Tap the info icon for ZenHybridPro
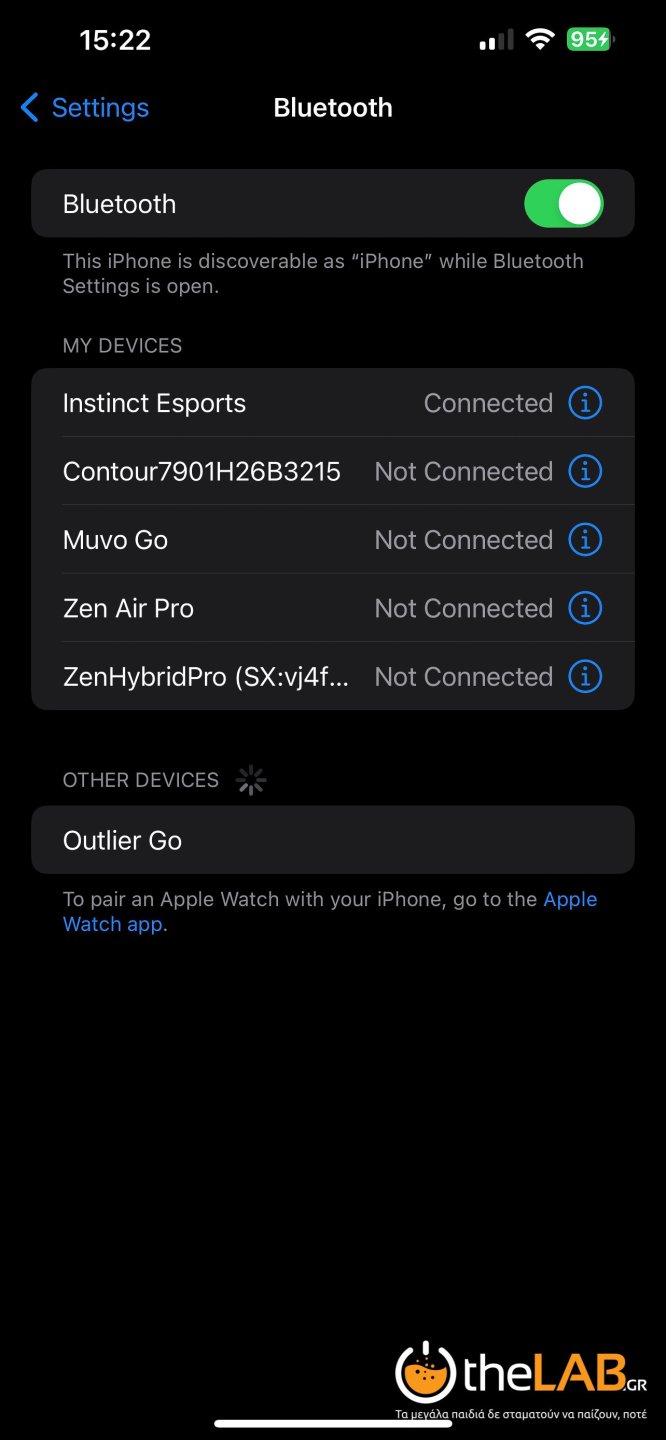 (x=585, y=677)
